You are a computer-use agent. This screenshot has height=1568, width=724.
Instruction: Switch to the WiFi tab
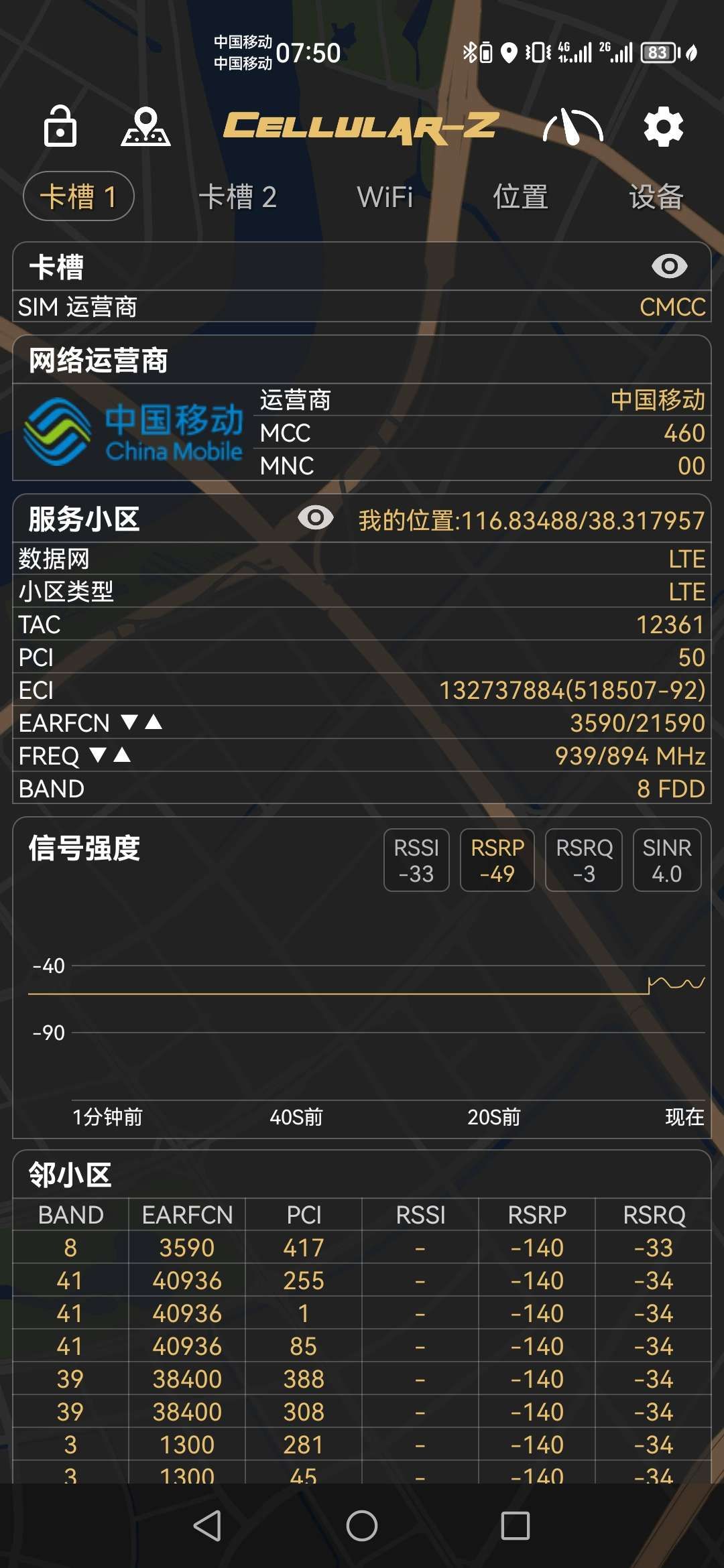click(x=386, y=197)
